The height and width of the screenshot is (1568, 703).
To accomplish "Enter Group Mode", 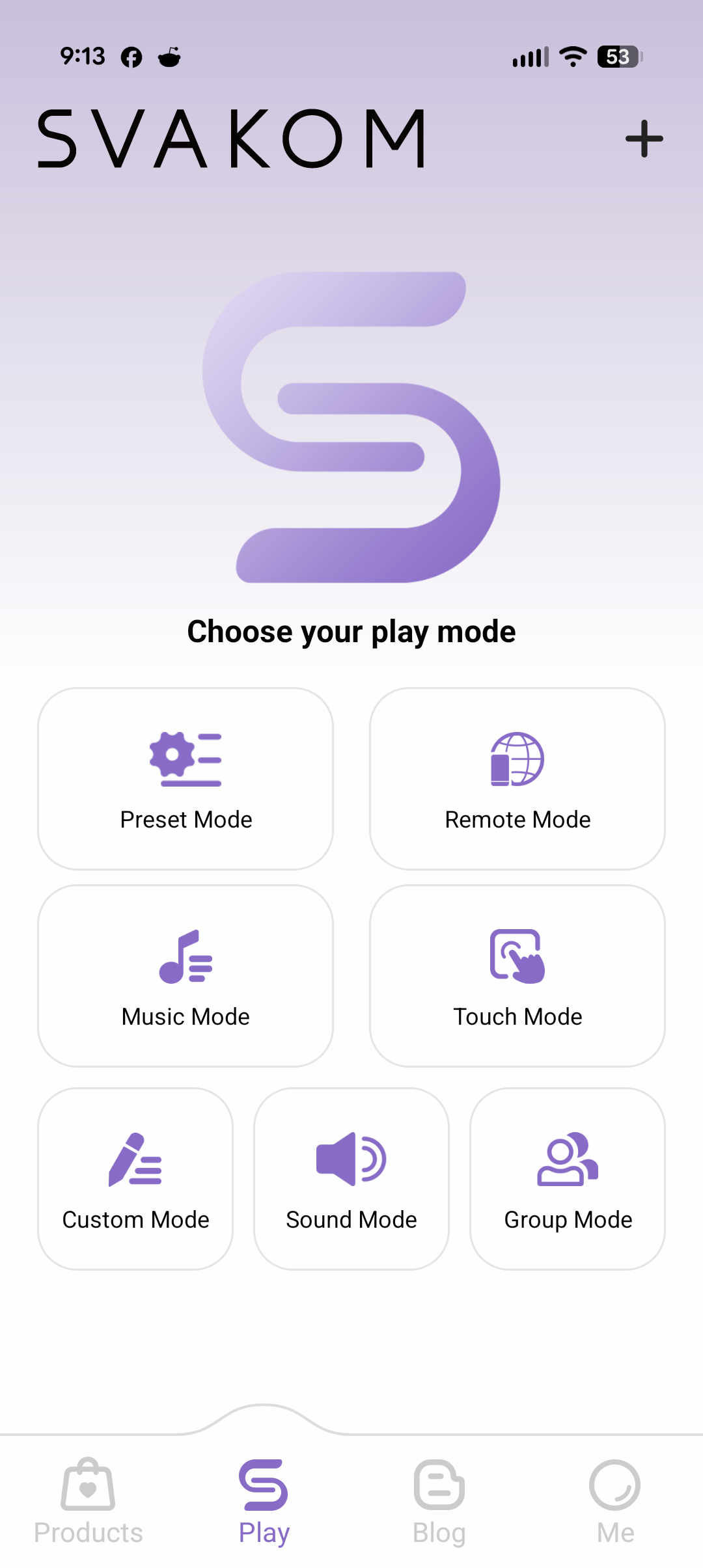I will coord(568,1179).
